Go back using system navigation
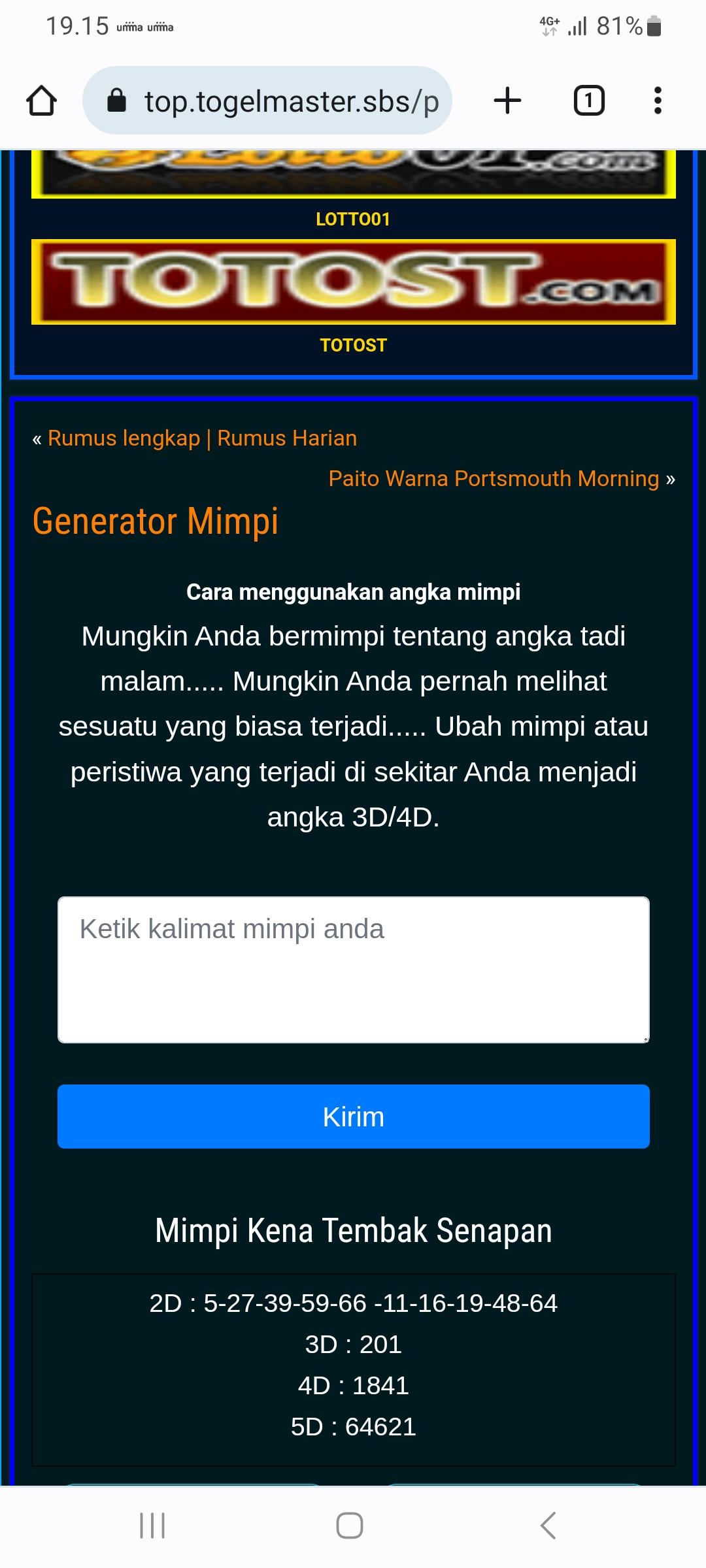The image size is (706, 1568). tap(548, 1526)
